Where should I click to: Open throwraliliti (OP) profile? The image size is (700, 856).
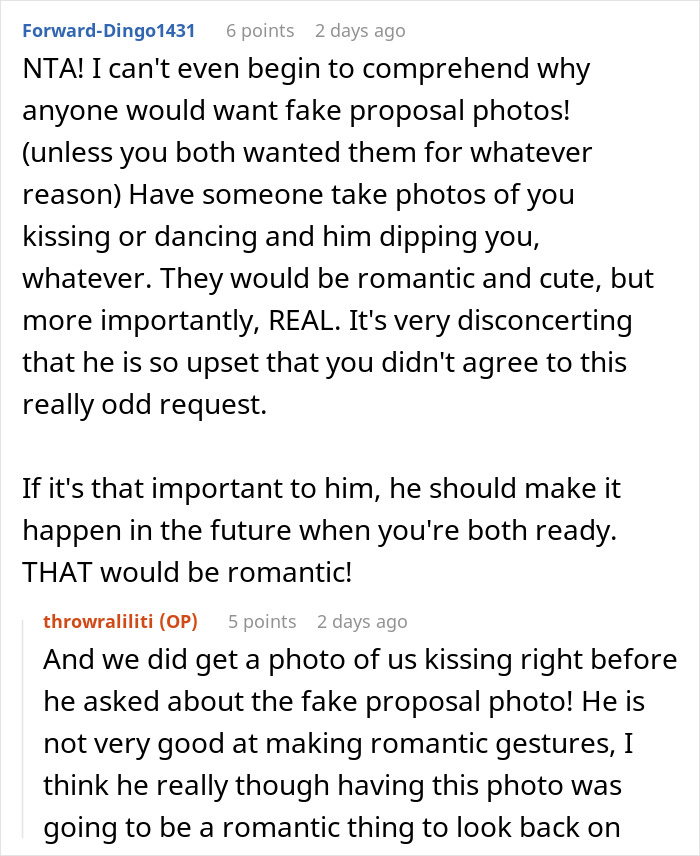[120, 621]
